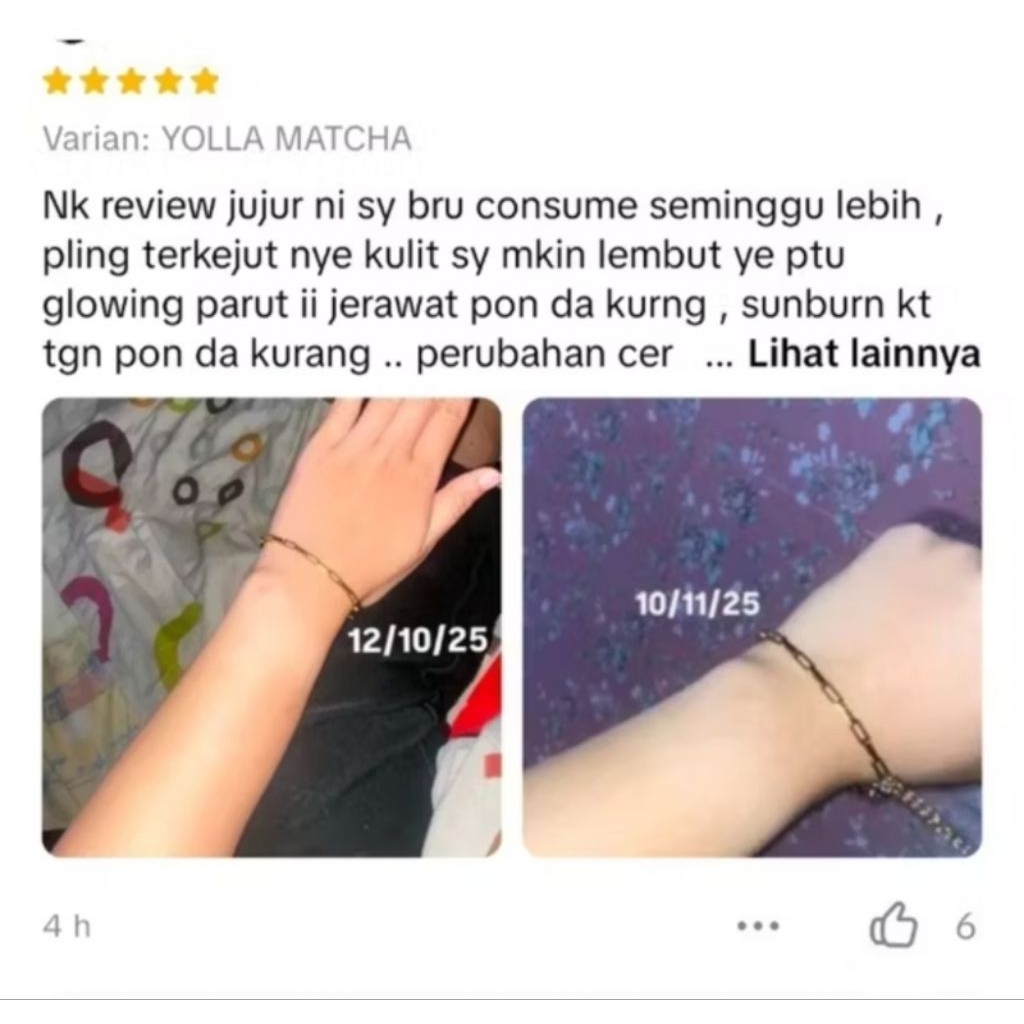Open the review's three-dot options menu
Image resolution: width=1024 pixels, height=1024 pixels.
pos(758,925)
